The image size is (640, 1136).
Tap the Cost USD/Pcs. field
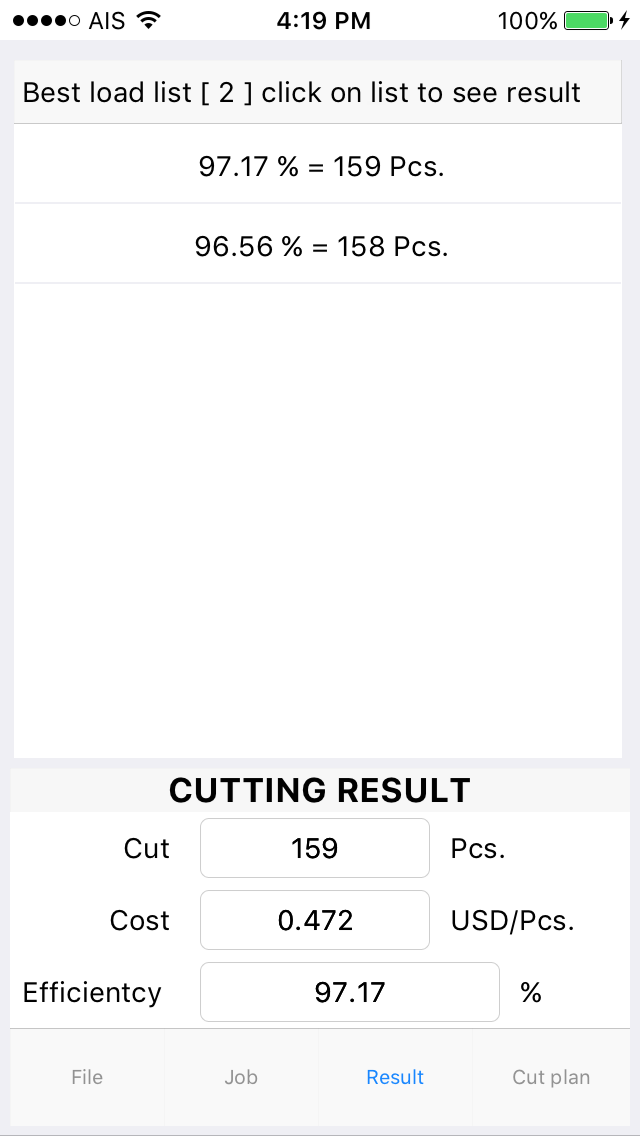315,920
